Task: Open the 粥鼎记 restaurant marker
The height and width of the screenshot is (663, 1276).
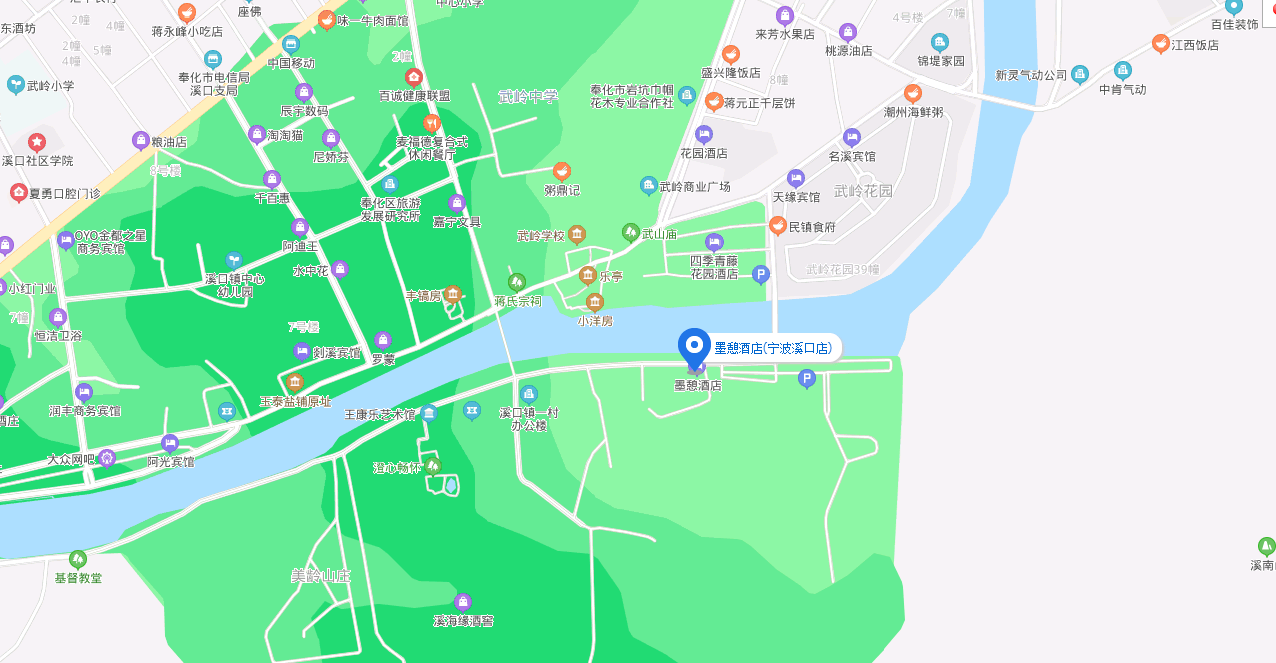Action: pyautogui.click(x=562, y=171)
